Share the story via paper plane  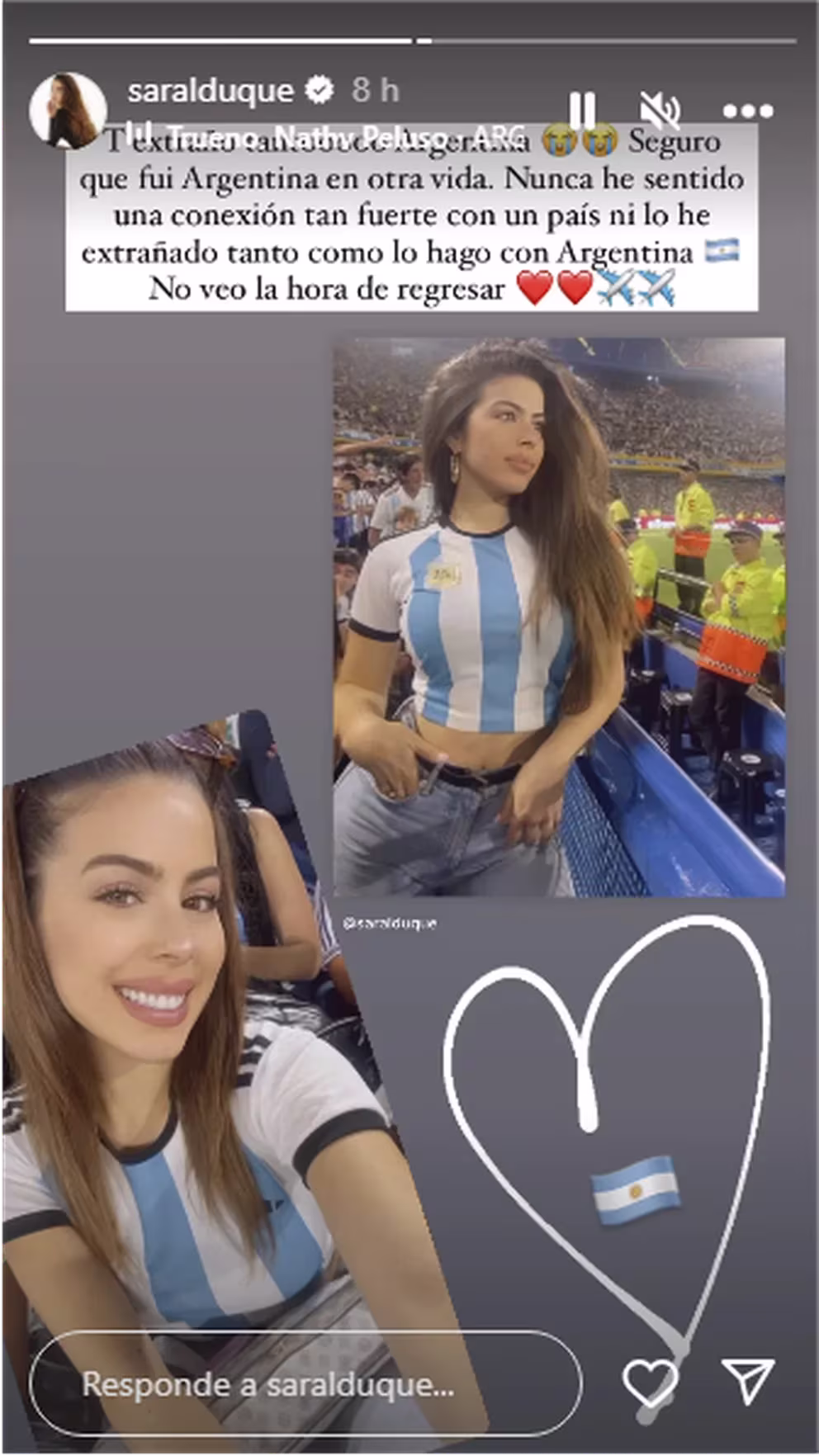point(748,1380)
